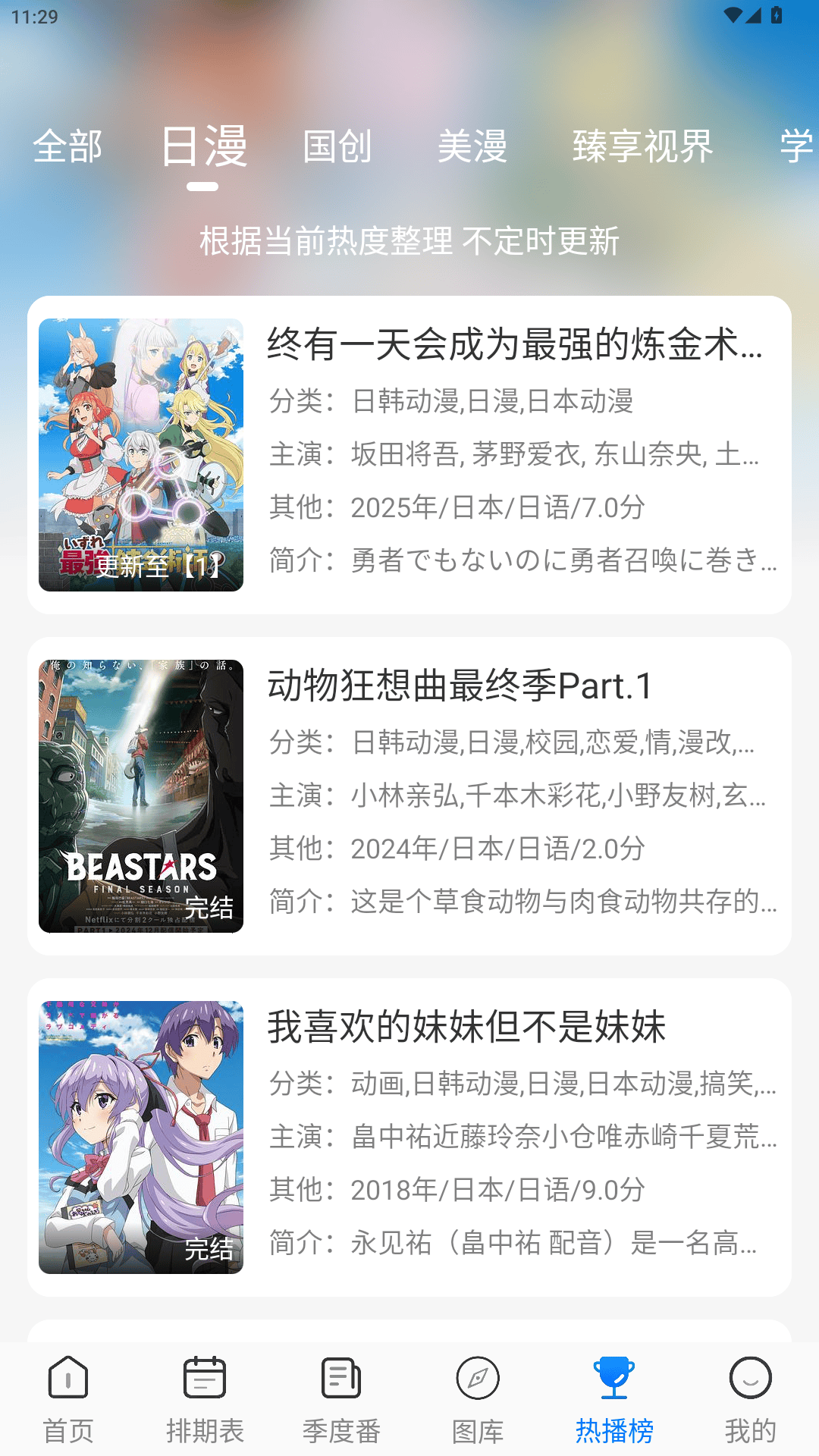This screenshot has height=1456, width=819.
Task: Switch to the 季度番 tab
Action: tap(341, 1399)
